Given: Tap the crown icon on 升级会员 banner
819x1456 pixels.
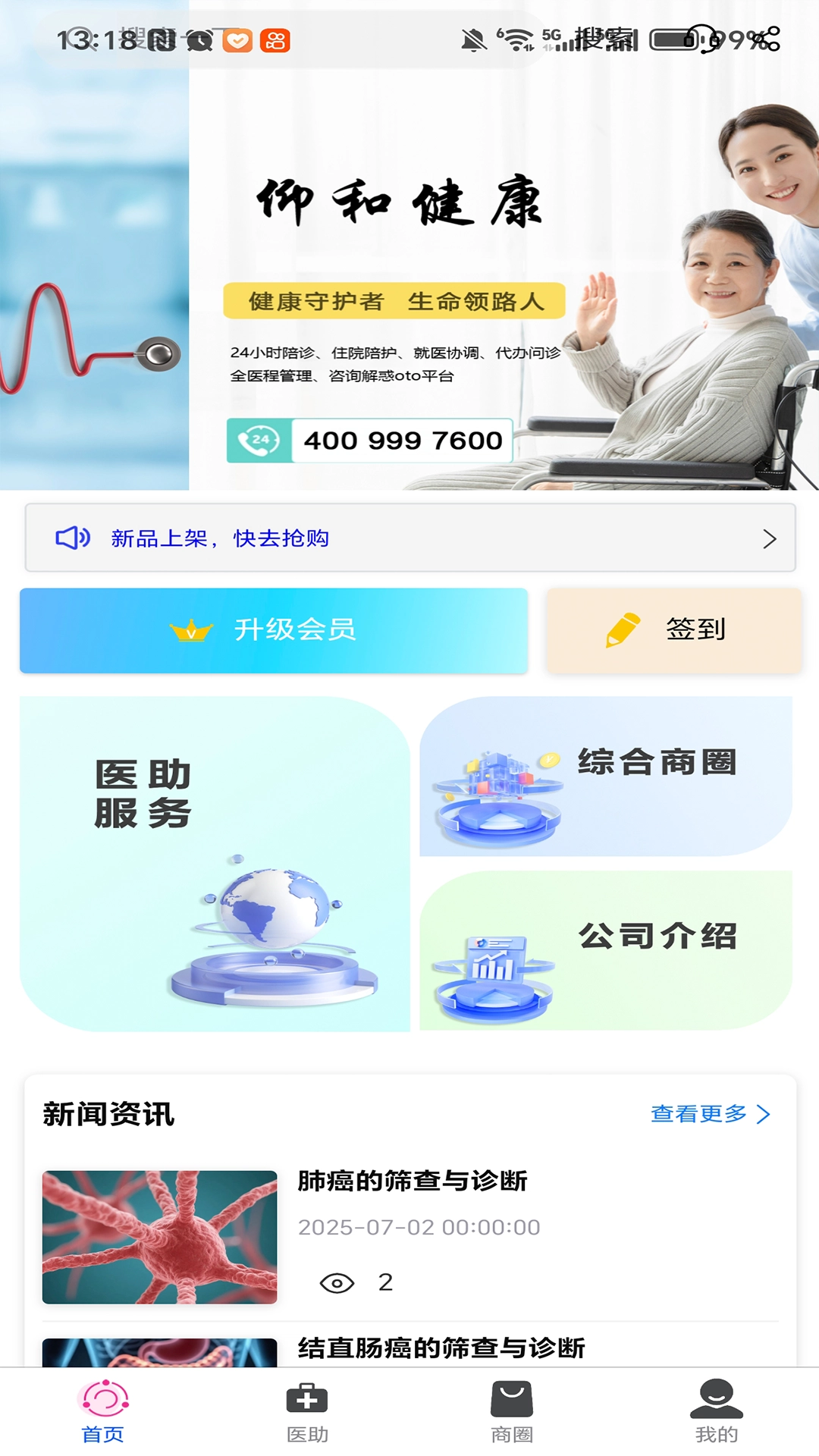Looking at the screenshot, I should point(190,629).
